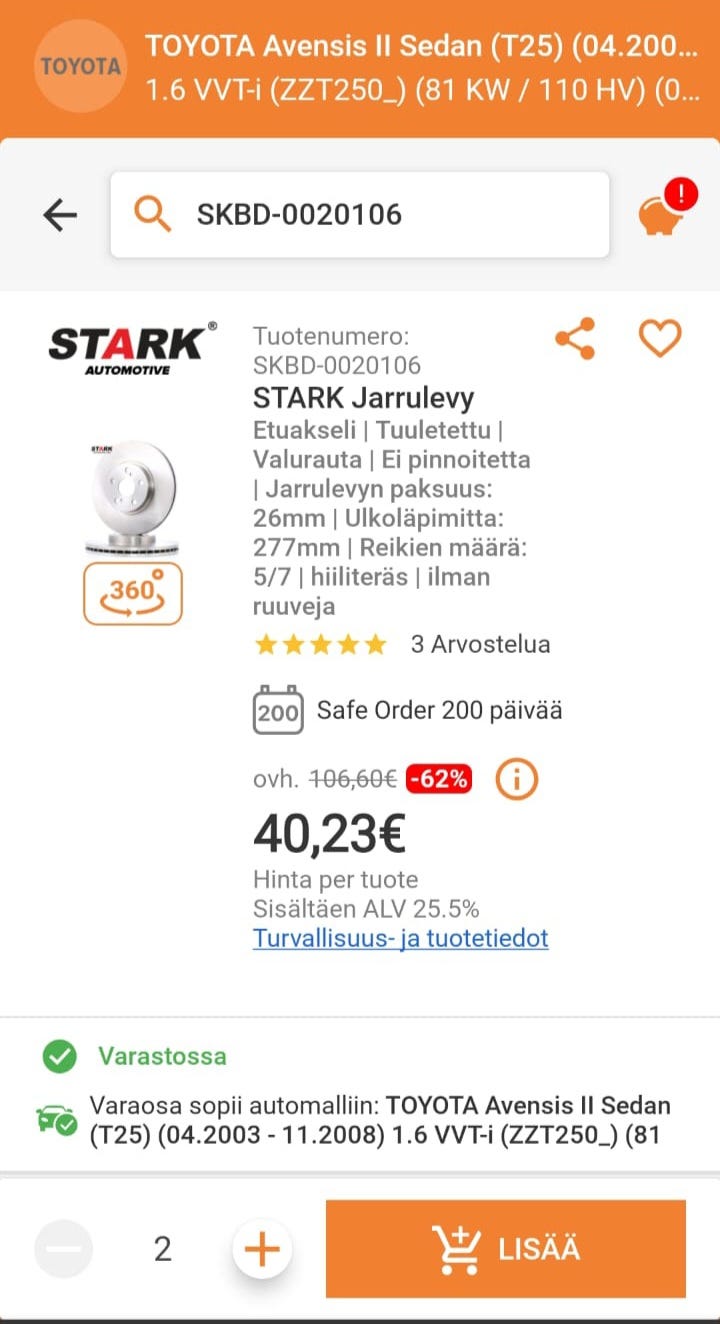The width and height of the screenshot is (720, 1324).
Task: Go back with the arrow button
Action: (x=59, y=214)
